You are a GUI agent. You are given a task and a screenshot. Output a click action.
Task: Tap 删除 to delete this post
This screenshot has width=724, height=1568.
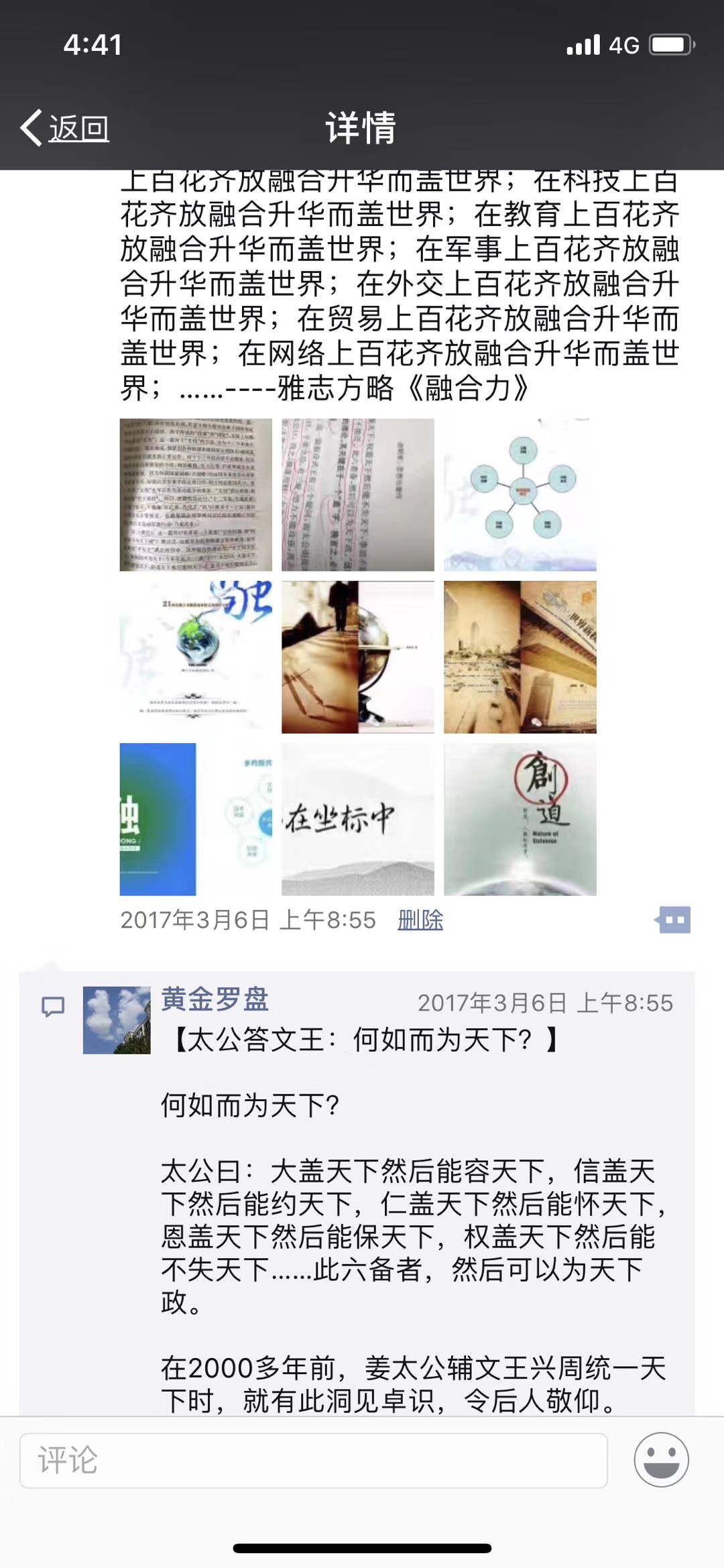pos(420,919)
